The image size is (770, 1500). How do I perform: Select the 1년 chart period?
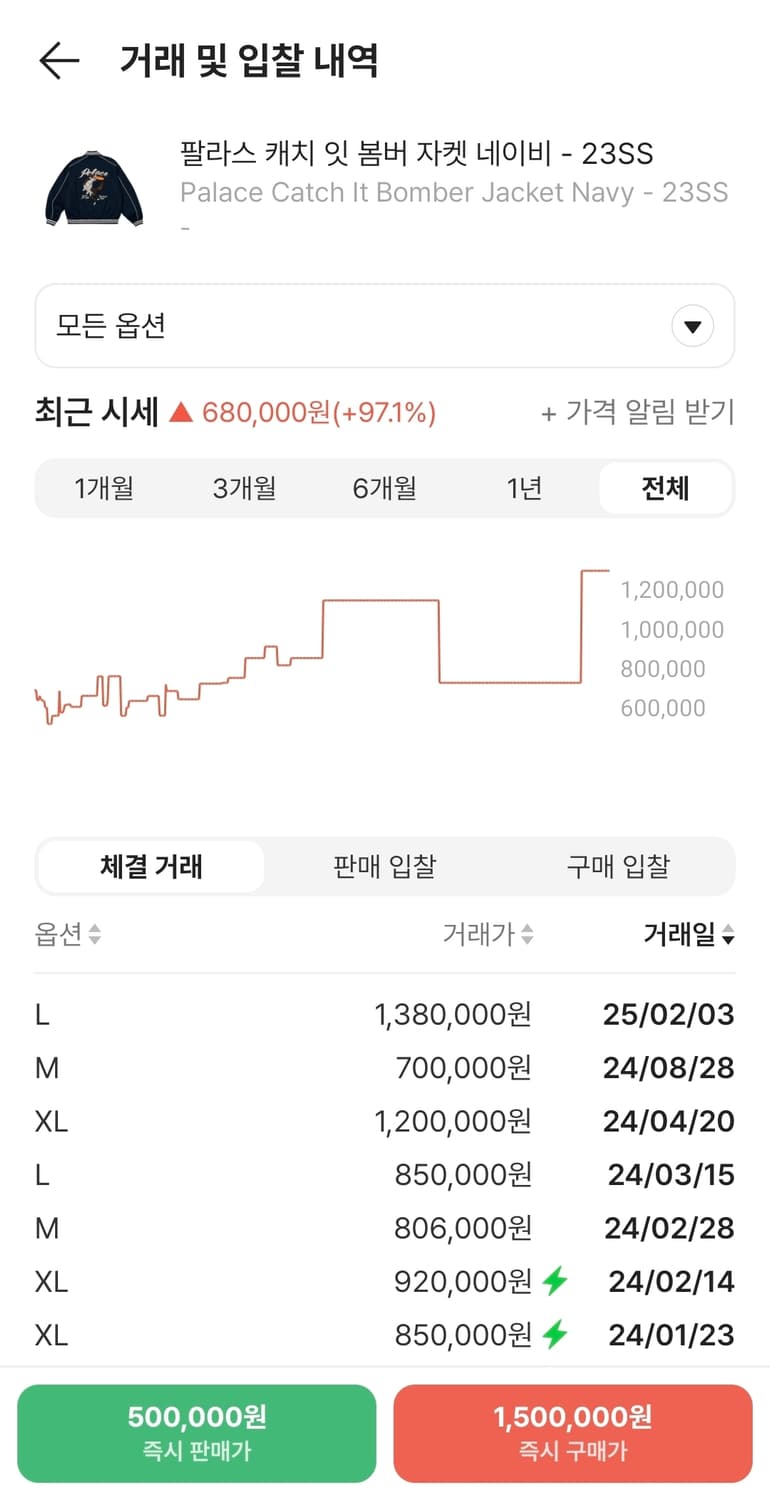(x=524, y=488)
